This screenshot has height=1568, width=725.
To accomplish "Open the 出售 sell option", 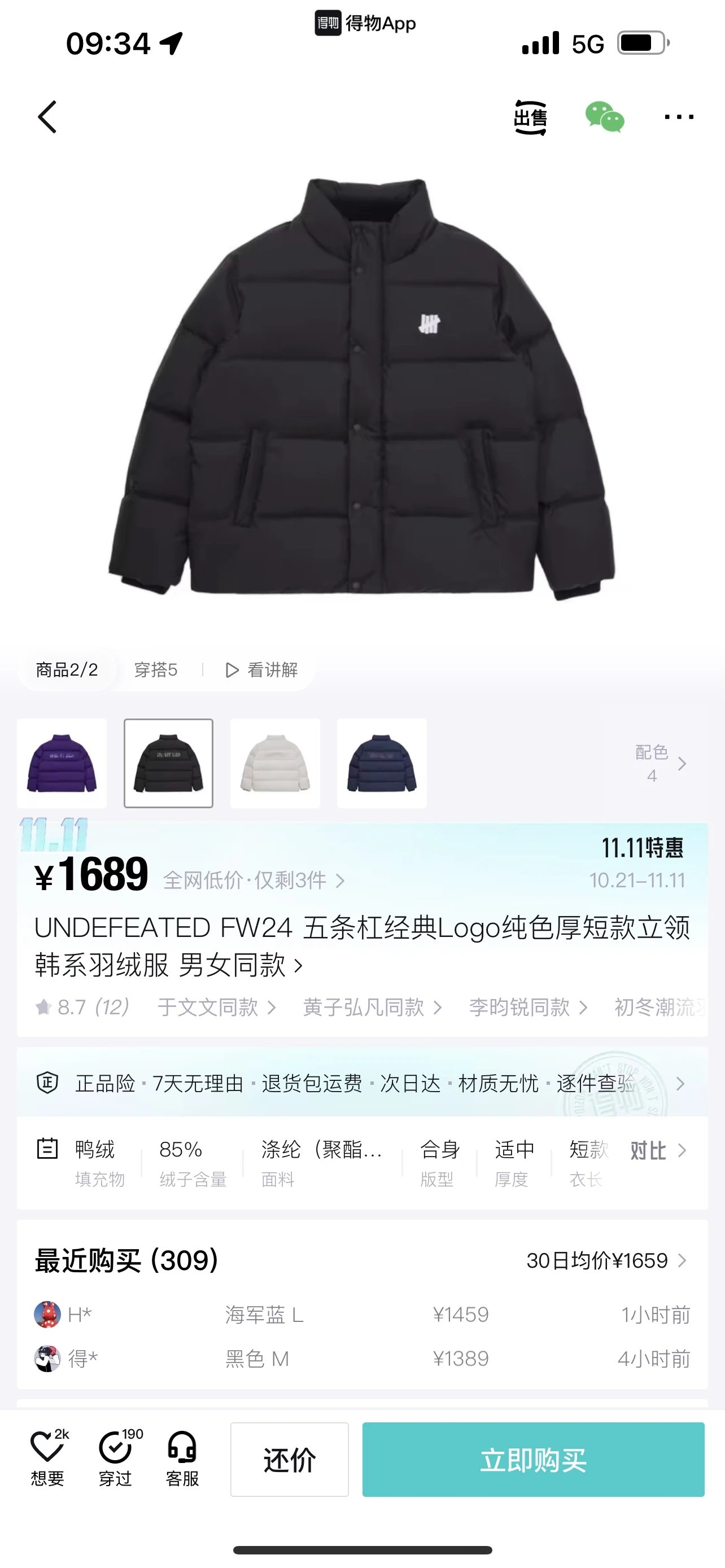I will 530,117.
